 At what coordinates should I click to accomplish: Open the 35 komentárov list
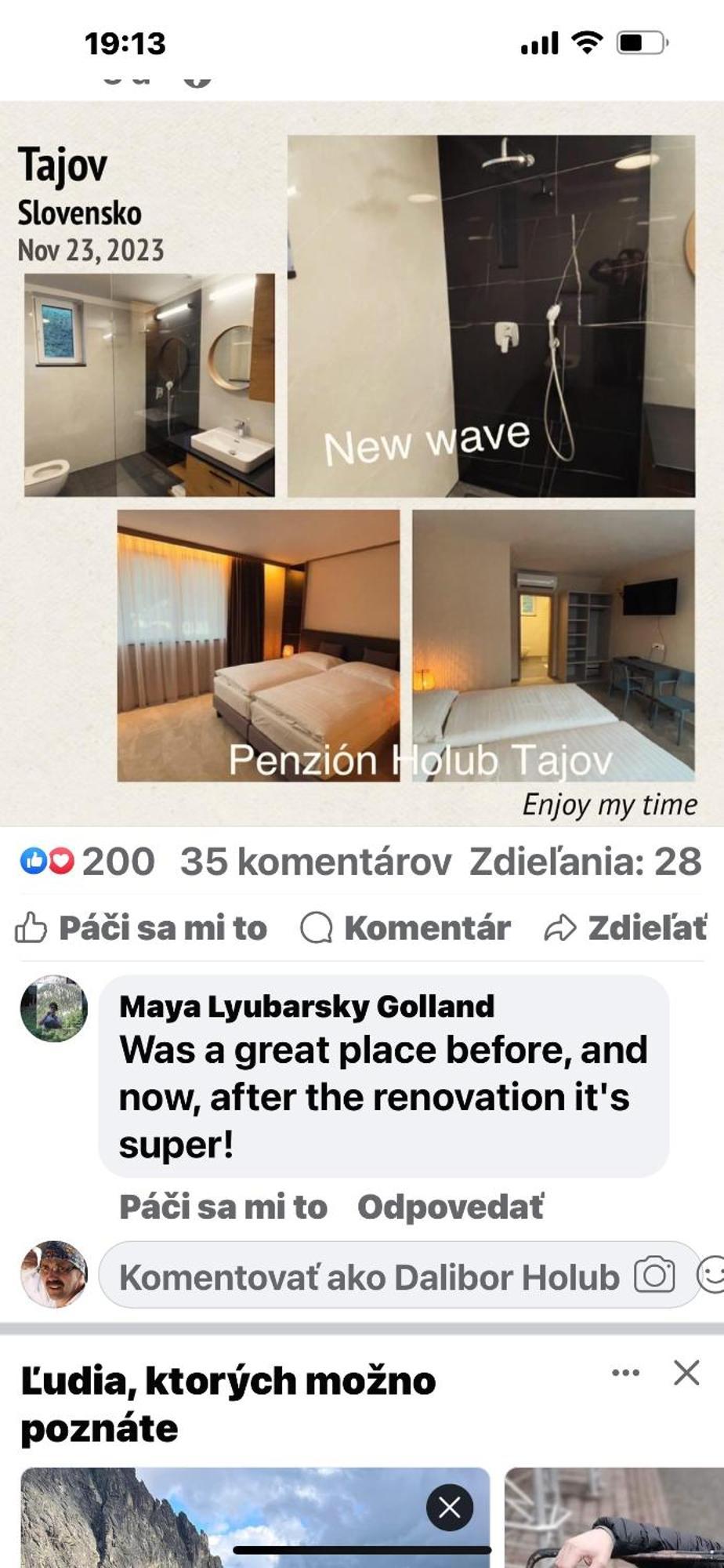click(316, 862)
